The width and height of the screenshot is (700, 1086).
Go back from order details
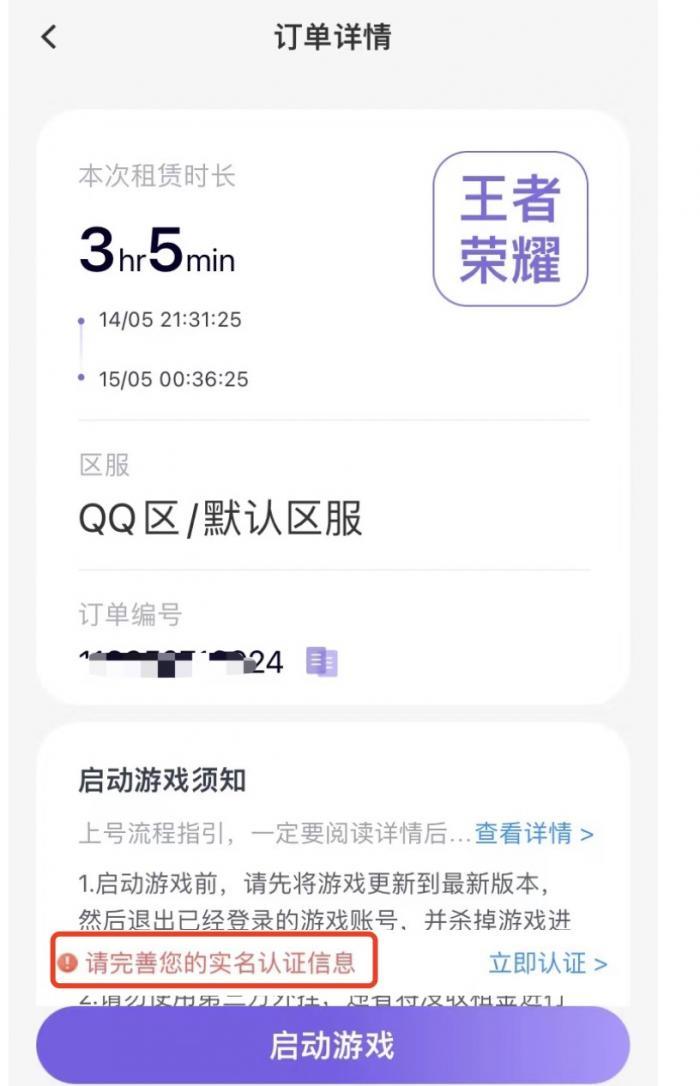pos(48,38)
